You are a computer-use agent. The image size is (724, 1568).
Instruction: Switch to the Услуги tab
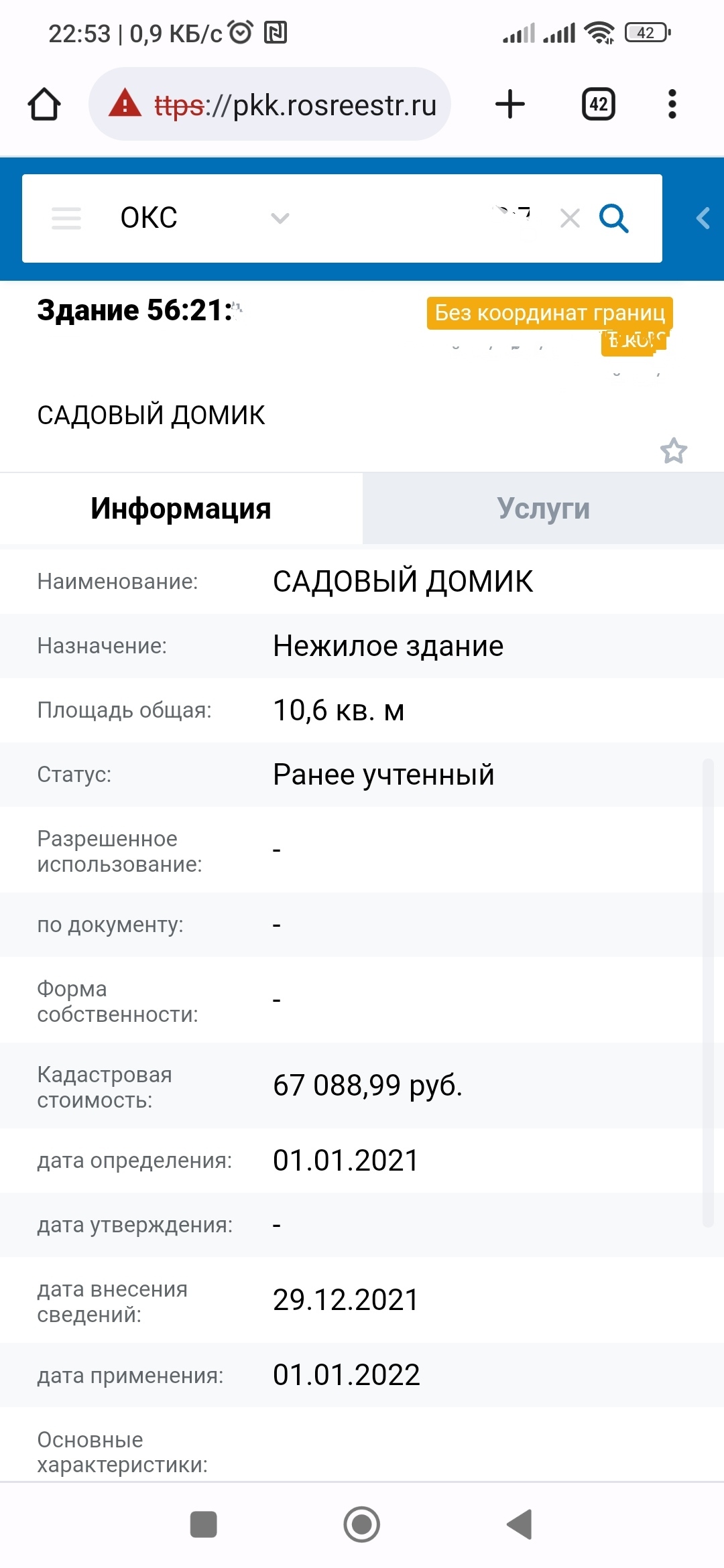(x=543, y=509)
